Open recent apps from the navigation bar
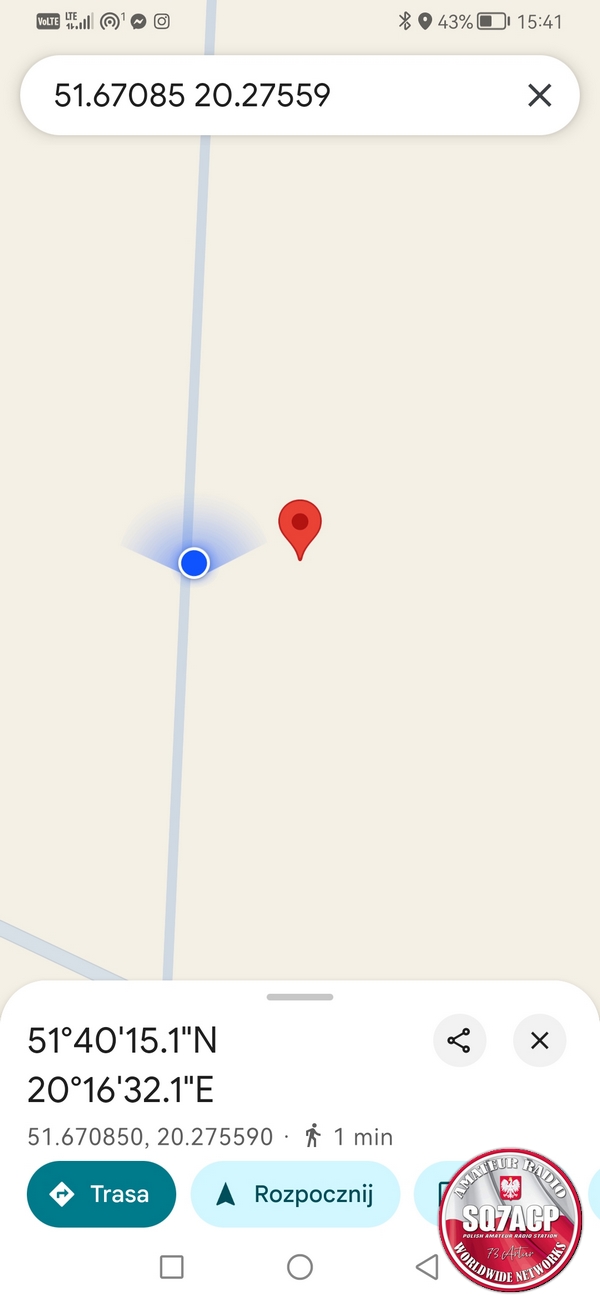 click(x=172, y=1267)
